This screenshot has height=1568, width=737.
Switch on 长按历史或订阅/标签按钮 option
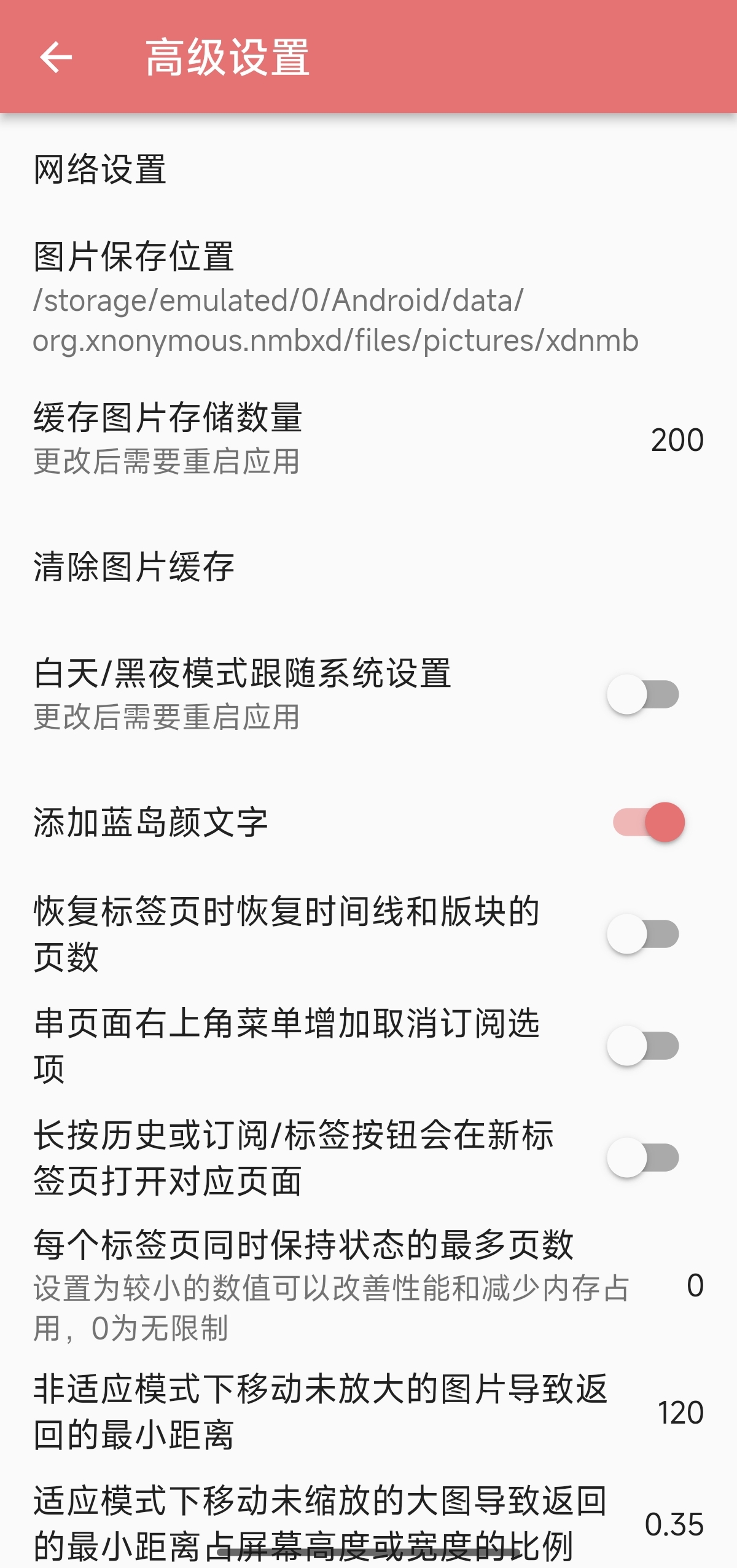(x=643, y=1158)
